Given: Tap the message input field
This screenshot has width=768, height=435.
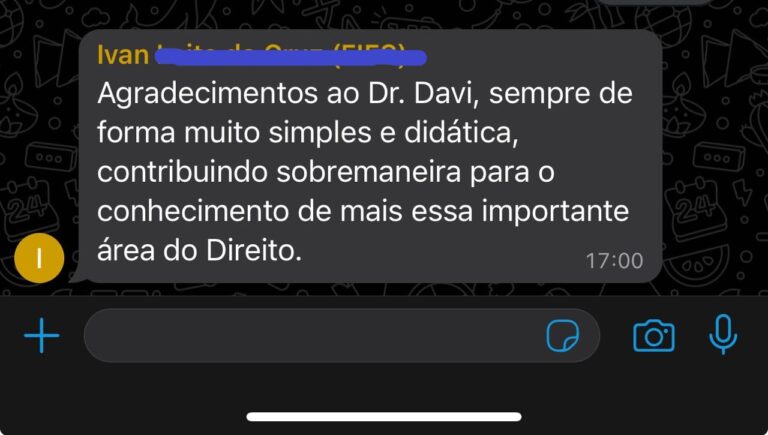Looking at the screenshot, I should (x=310, y=336).
